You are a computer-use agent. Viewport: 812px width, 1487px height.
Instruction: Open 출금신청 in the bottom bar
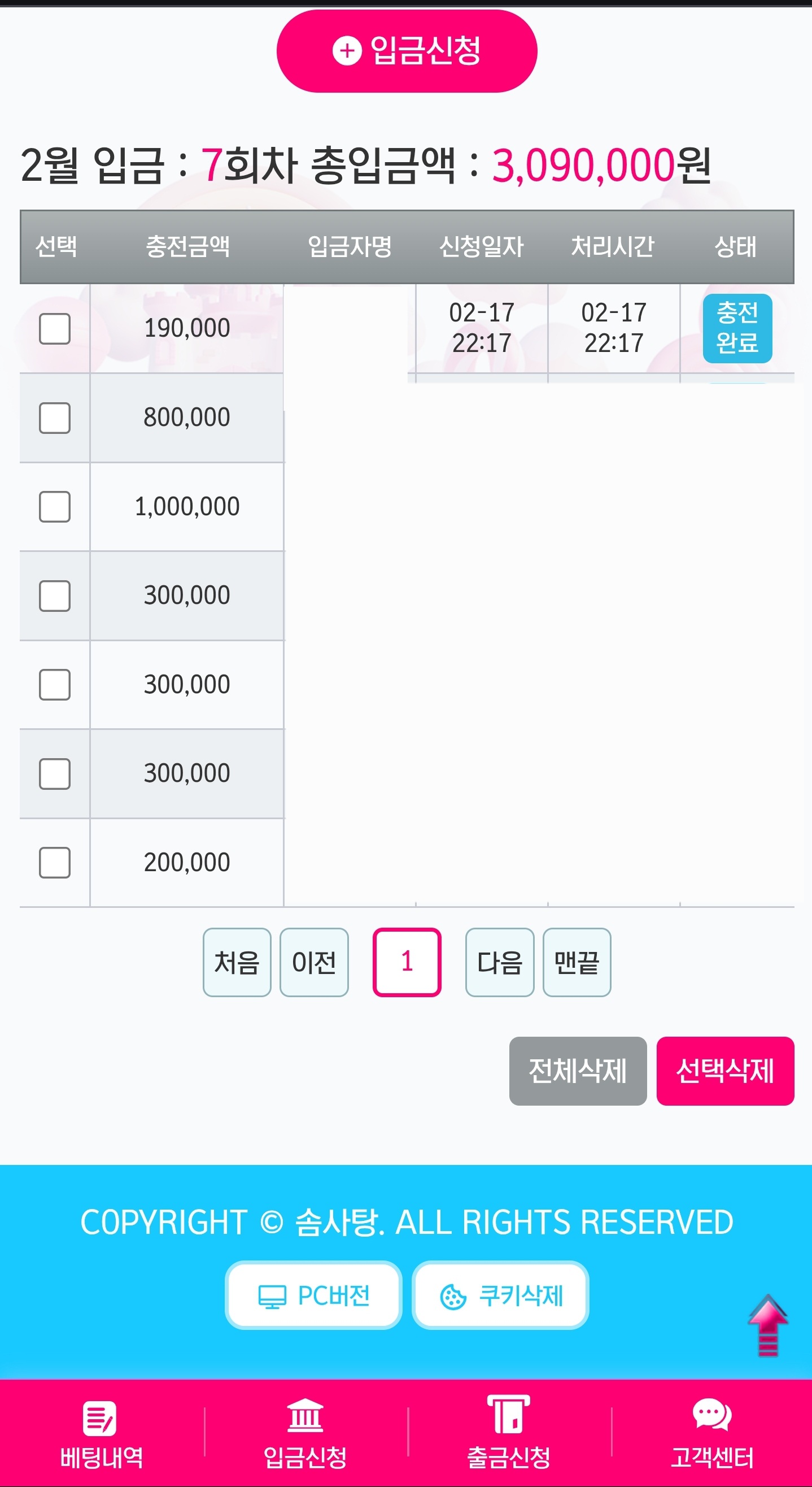click(x=508, y=1434)
